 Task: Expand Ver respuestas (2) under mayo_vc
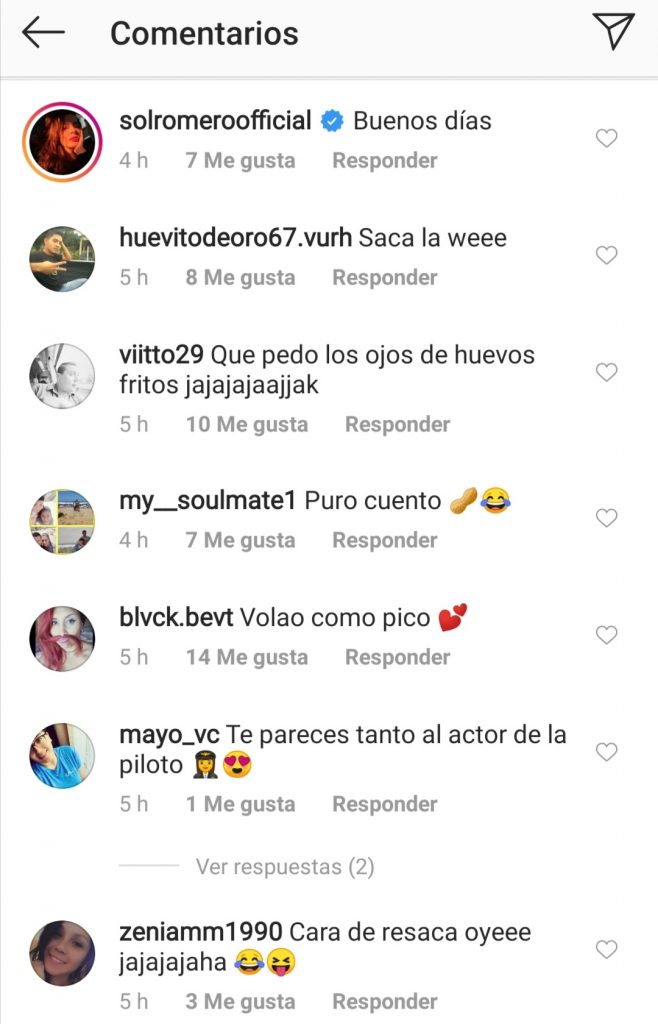pos(284,866)
